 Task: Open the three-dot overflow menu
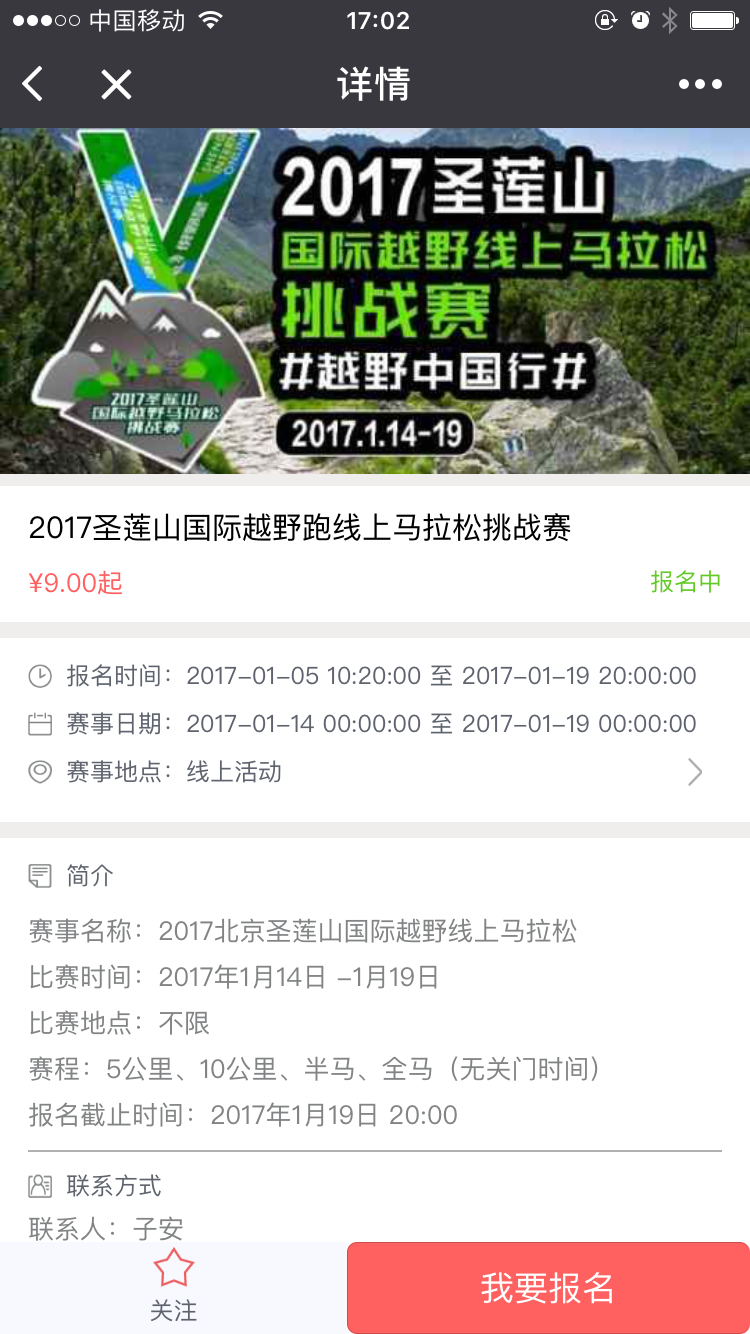pyautogui.click(x=700, y=85)
